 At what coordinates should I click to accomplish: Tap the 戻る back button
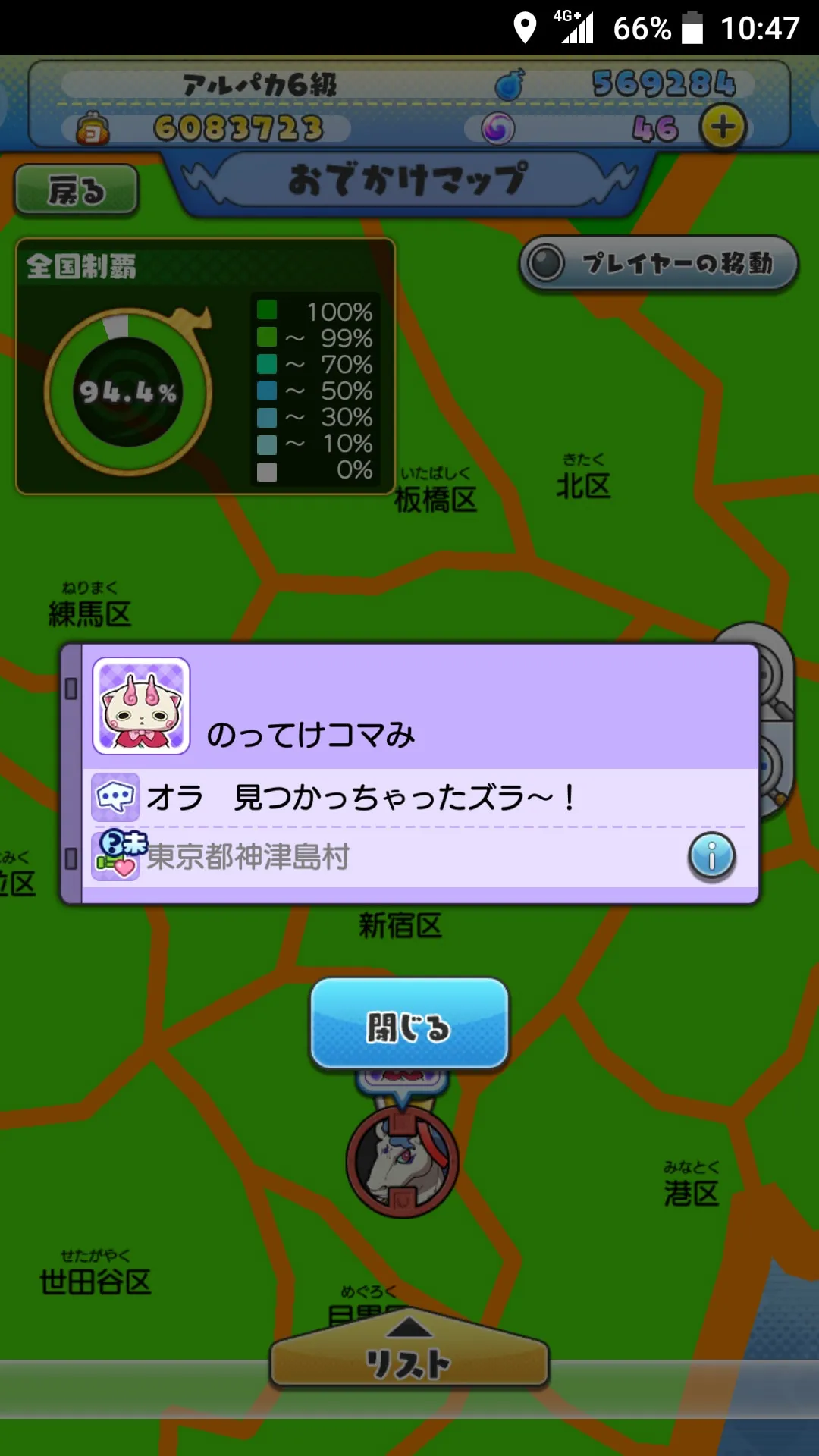coord(77,190)
